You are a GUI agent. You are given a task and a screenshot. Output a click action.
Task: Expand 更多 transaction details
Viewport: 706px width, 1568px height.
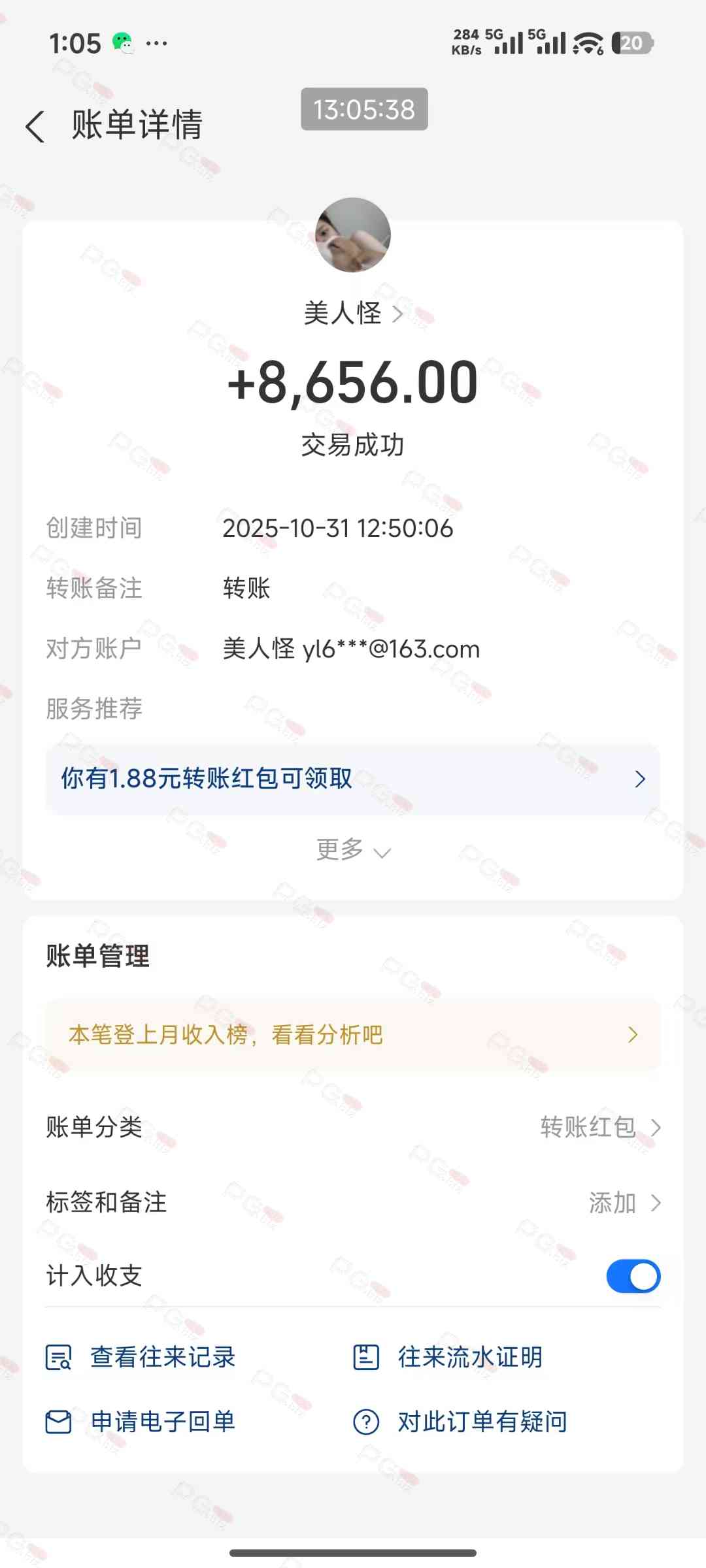point(353,851)
